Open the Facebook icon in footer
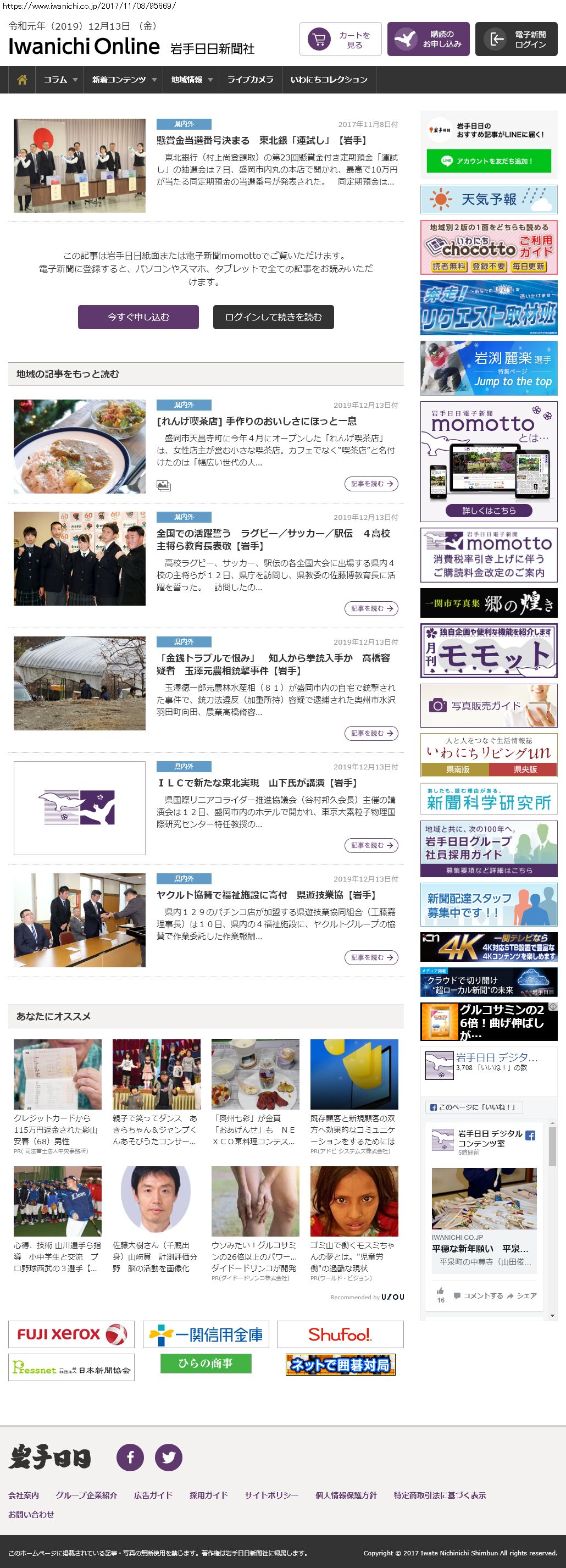 click(x=130, y=1457)
